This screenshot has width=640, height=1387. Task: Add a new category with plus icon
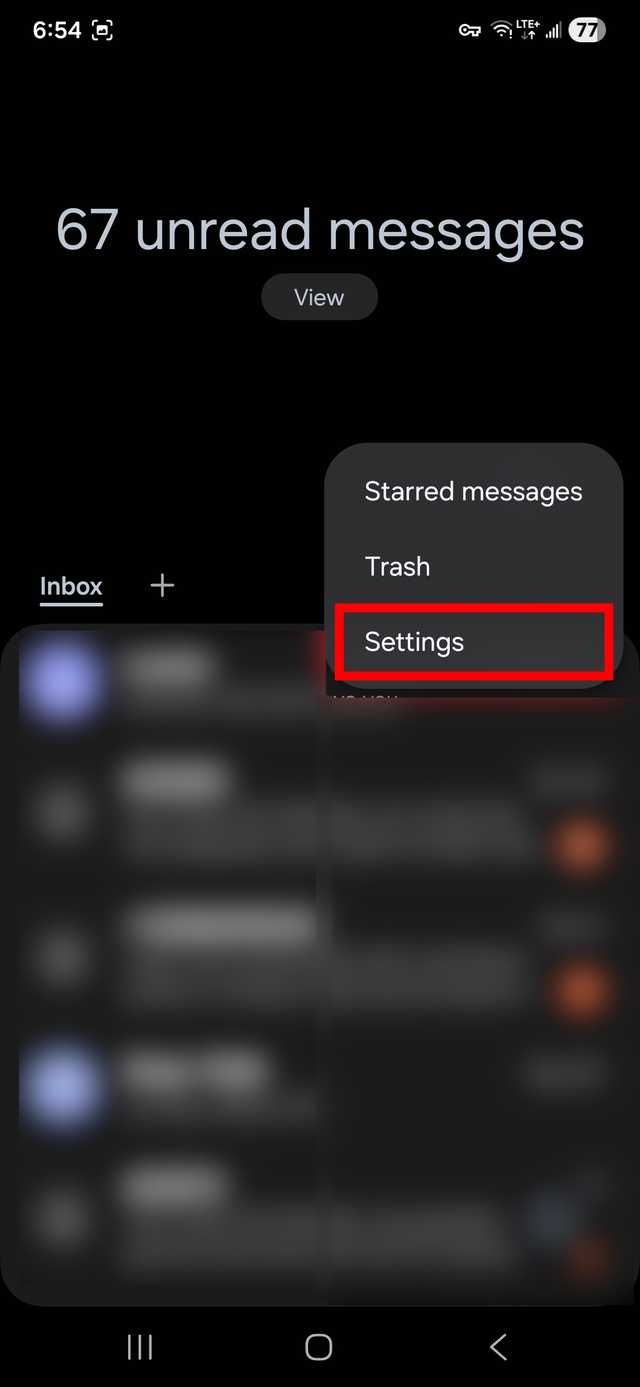tap(162, 585)
